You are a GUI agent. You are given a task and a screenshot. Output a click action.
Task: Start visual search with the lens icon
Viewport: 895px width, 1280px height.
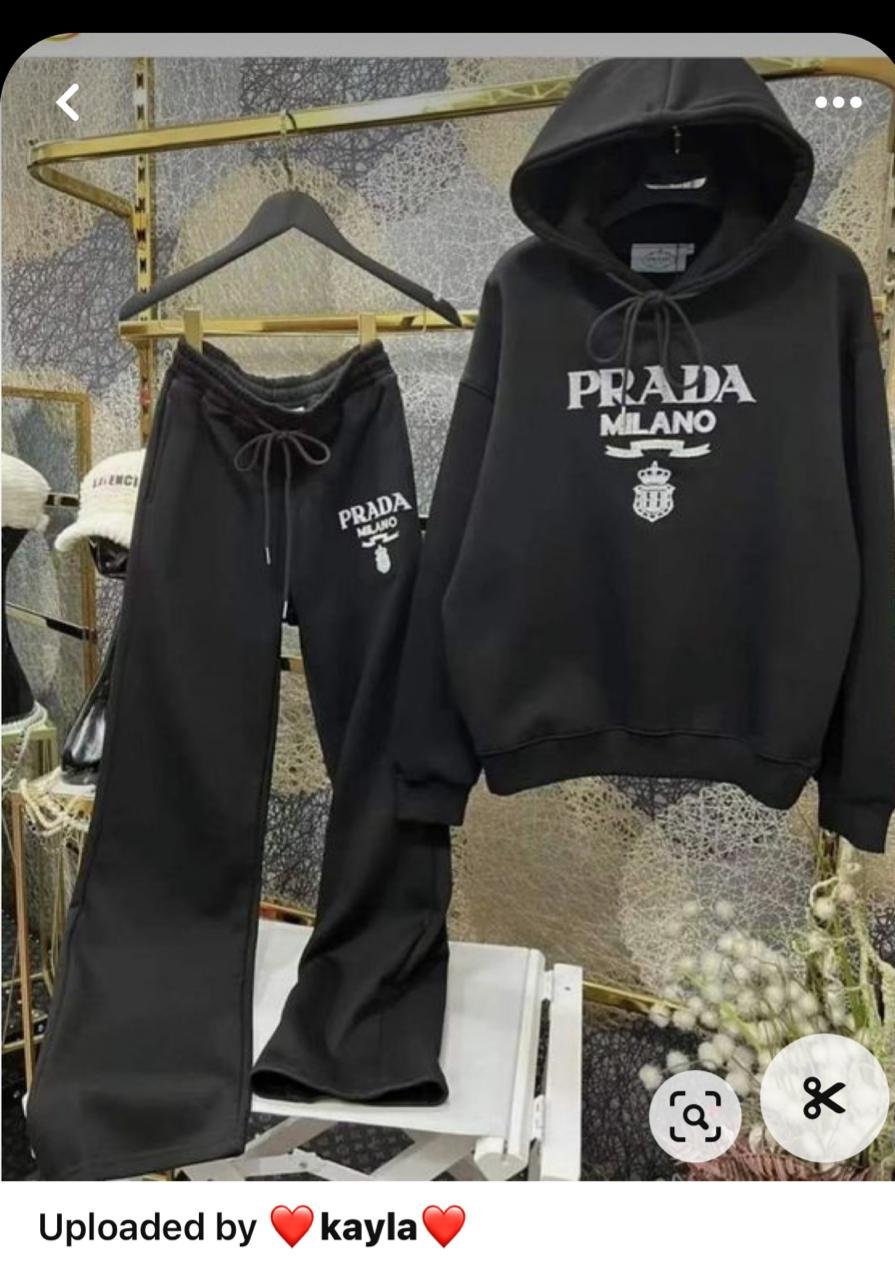(695, 1114)
